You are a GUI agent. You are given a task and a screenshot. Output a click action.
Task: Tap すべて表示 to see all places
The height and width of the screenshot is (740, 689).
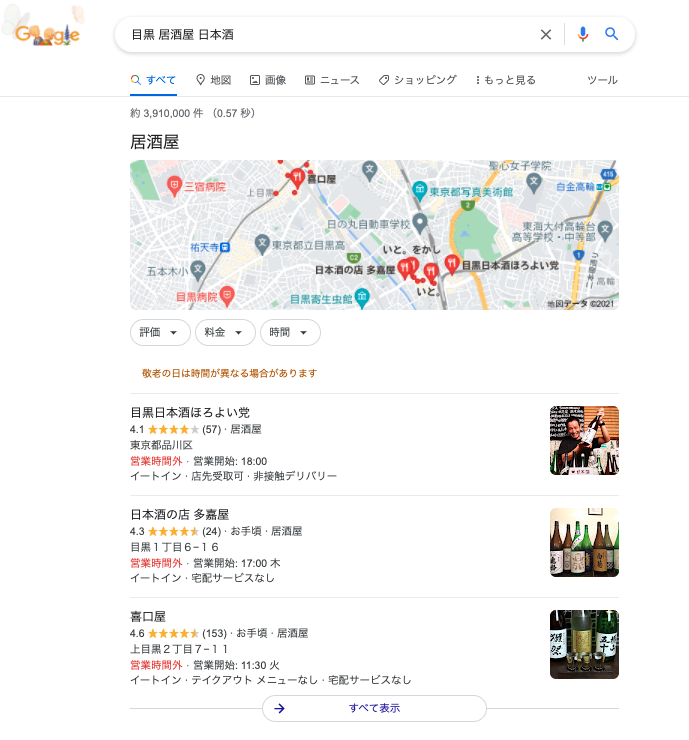pos(374,708)
